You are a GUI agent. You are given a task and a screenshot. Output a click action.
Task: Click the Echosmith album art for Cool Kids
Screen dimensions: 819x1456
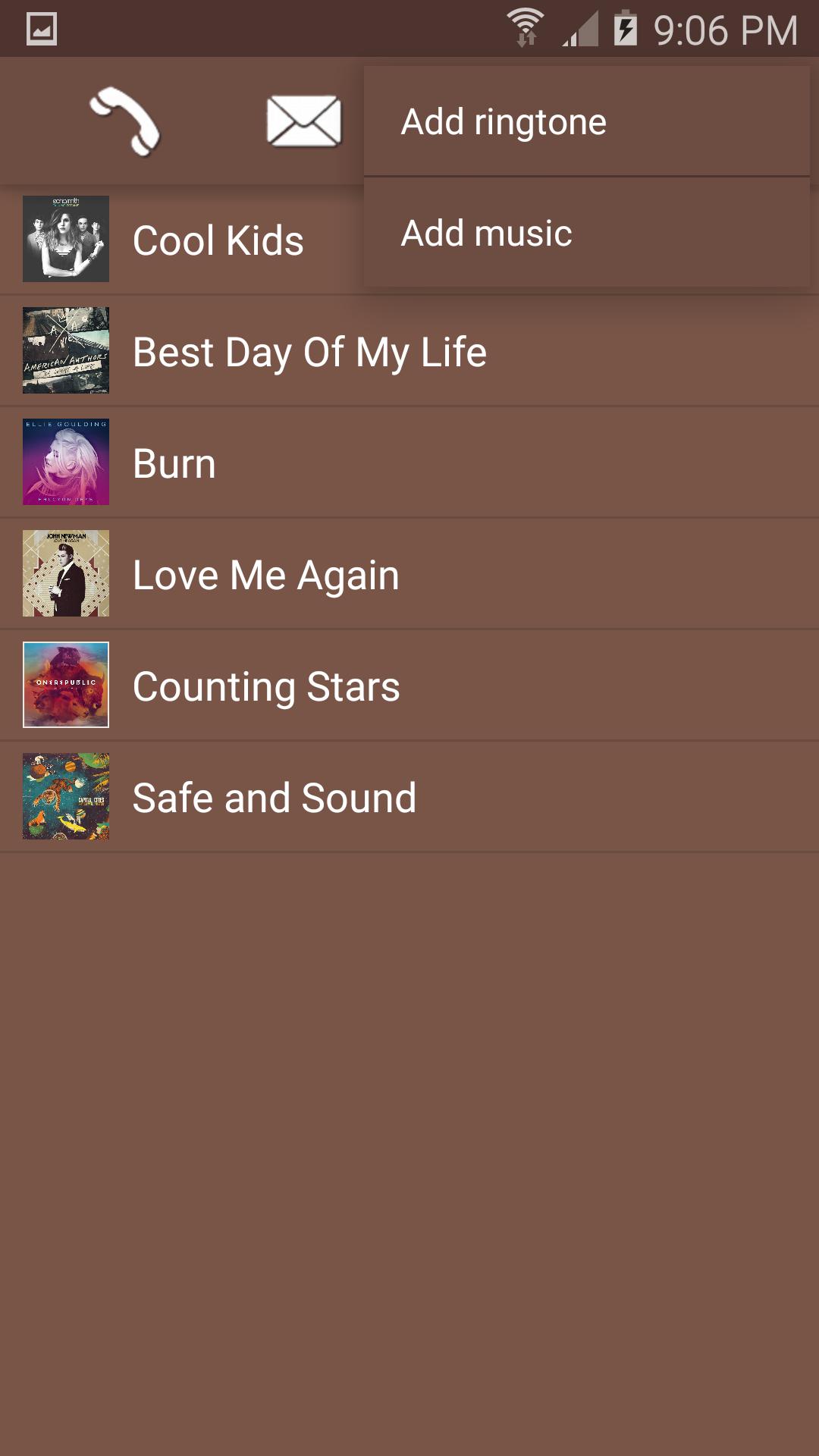[x=64, y=239]
